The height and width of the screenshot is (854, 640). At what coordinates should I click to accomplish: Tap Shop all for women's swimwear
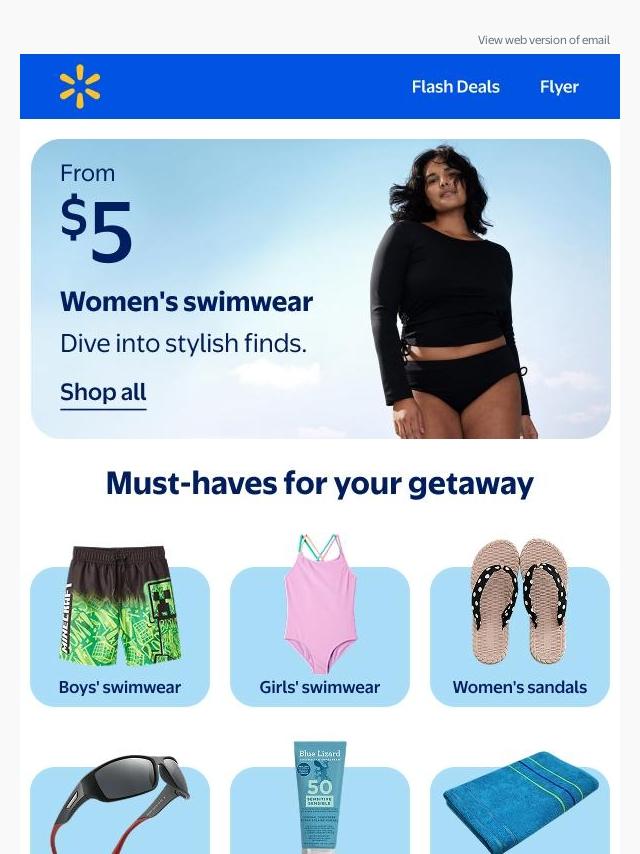(x=103, y=392)
